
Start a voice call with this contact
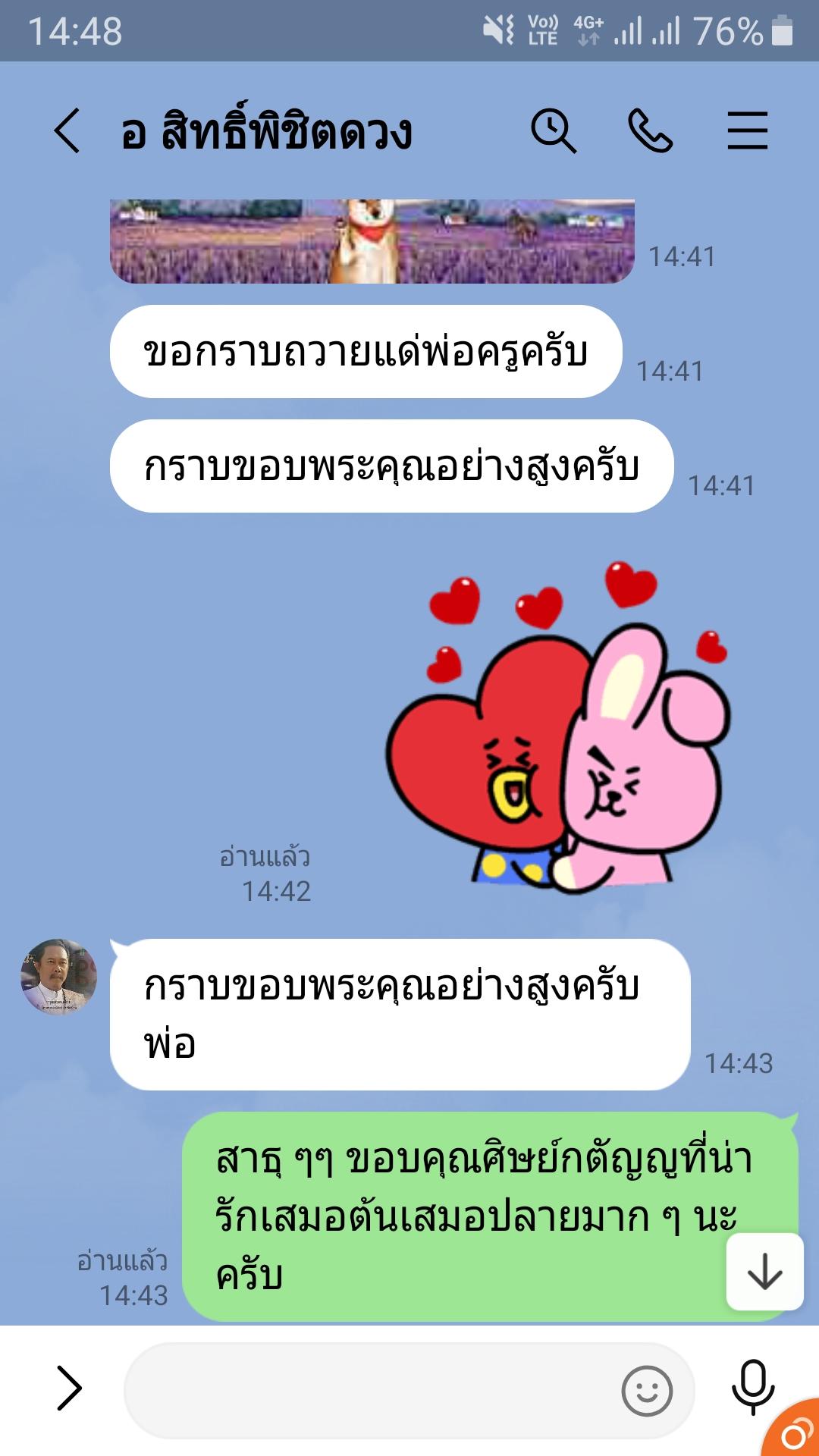650,130
